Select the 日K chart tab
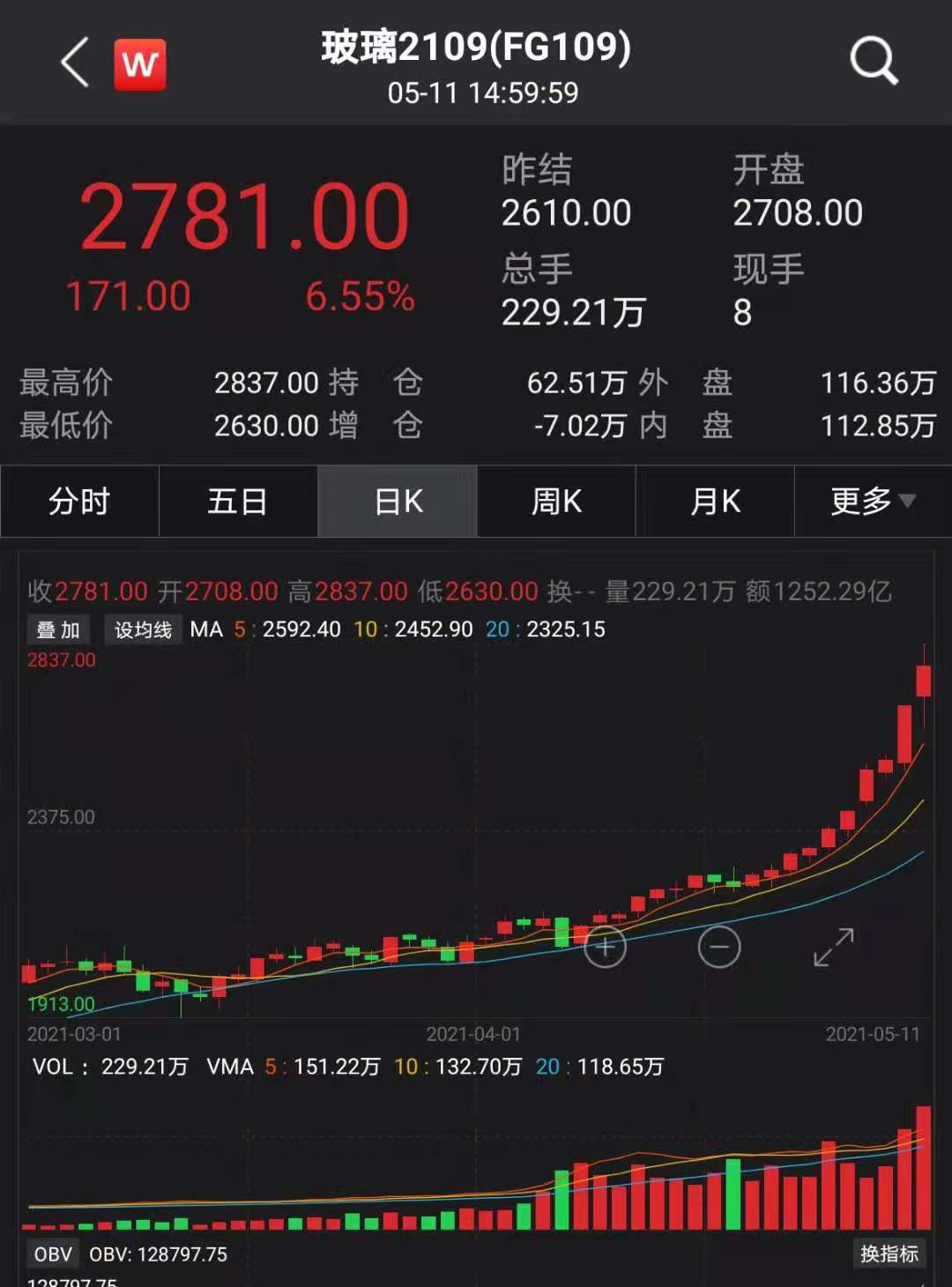This screenshot has height=1287, width=952. coord(398,502)
